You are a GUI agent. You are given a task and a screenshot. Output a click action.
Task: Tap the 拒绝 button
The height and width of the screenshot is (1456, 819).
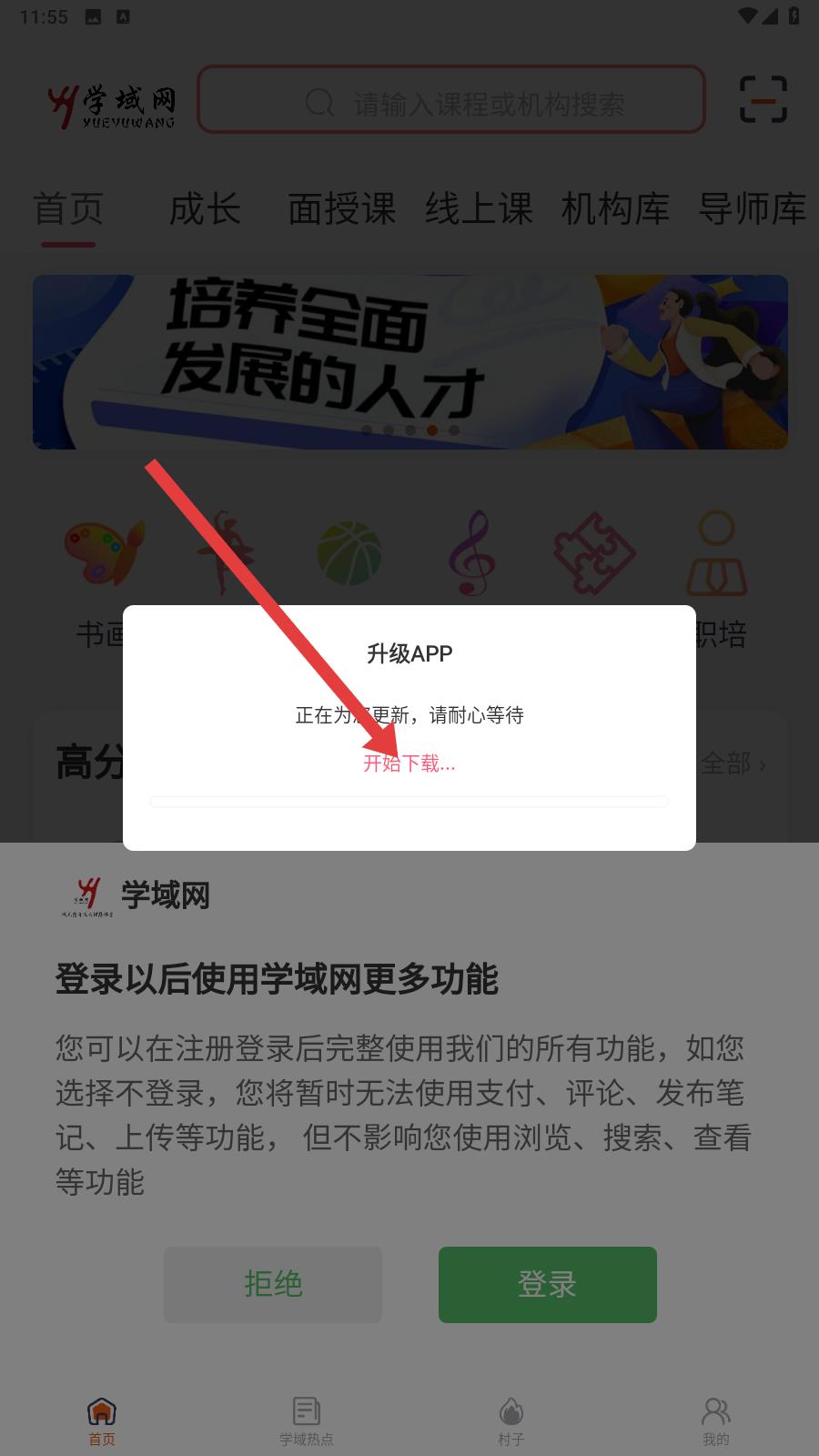pyautogui.click(x=273, y=1284)
